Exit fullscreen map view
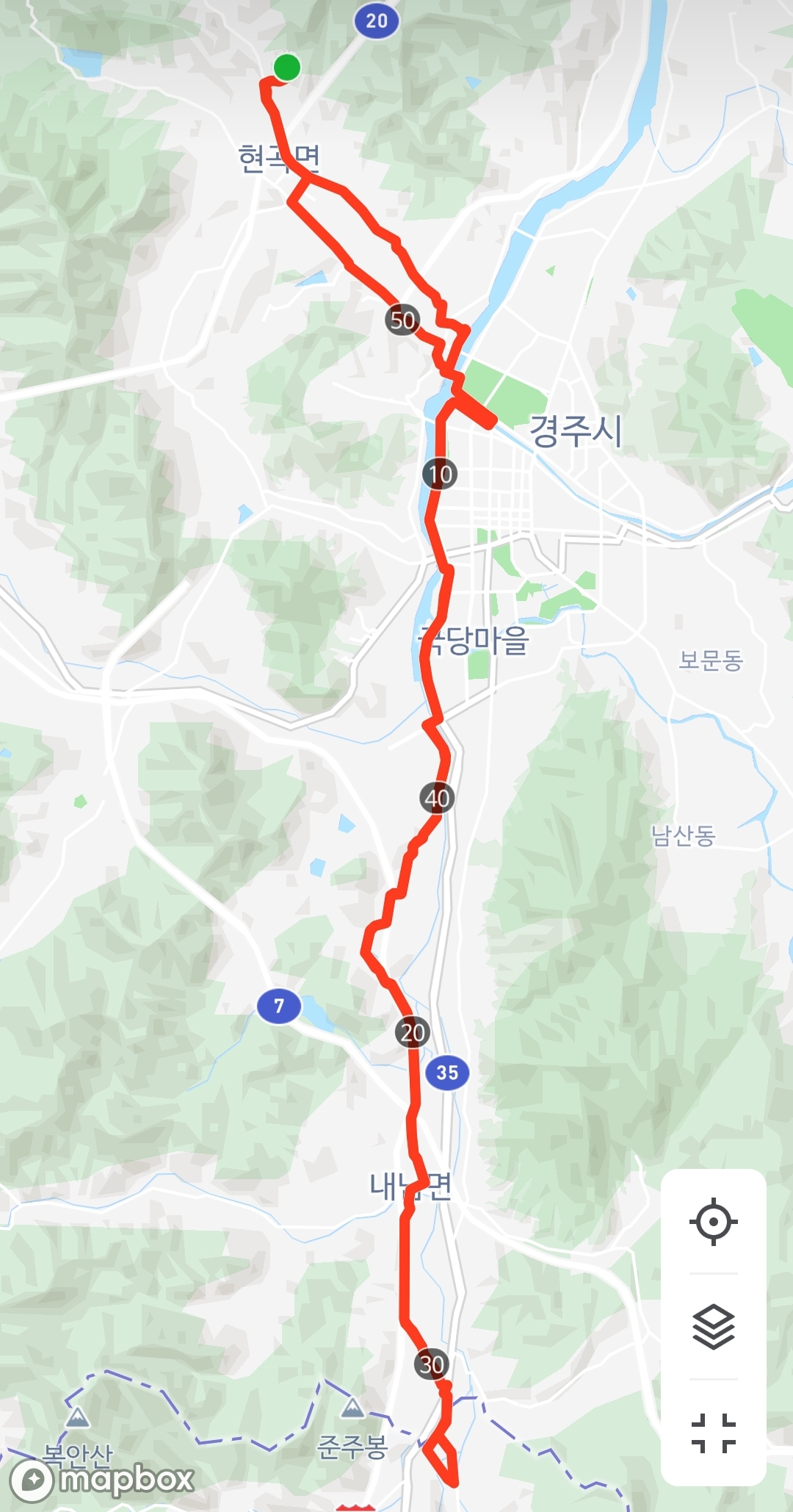 tap(713, 1433)
